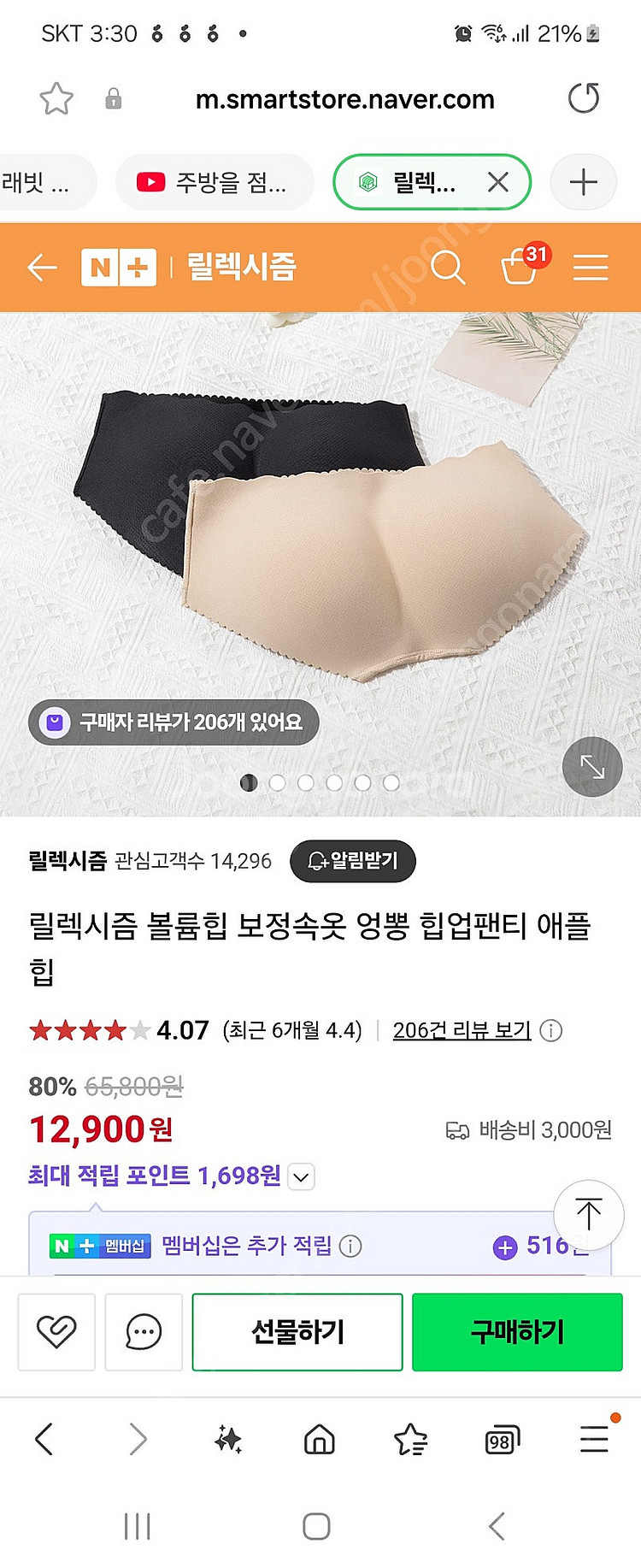
Task: Open a new browser tab with plus button
Action: [x=583, y=182]
